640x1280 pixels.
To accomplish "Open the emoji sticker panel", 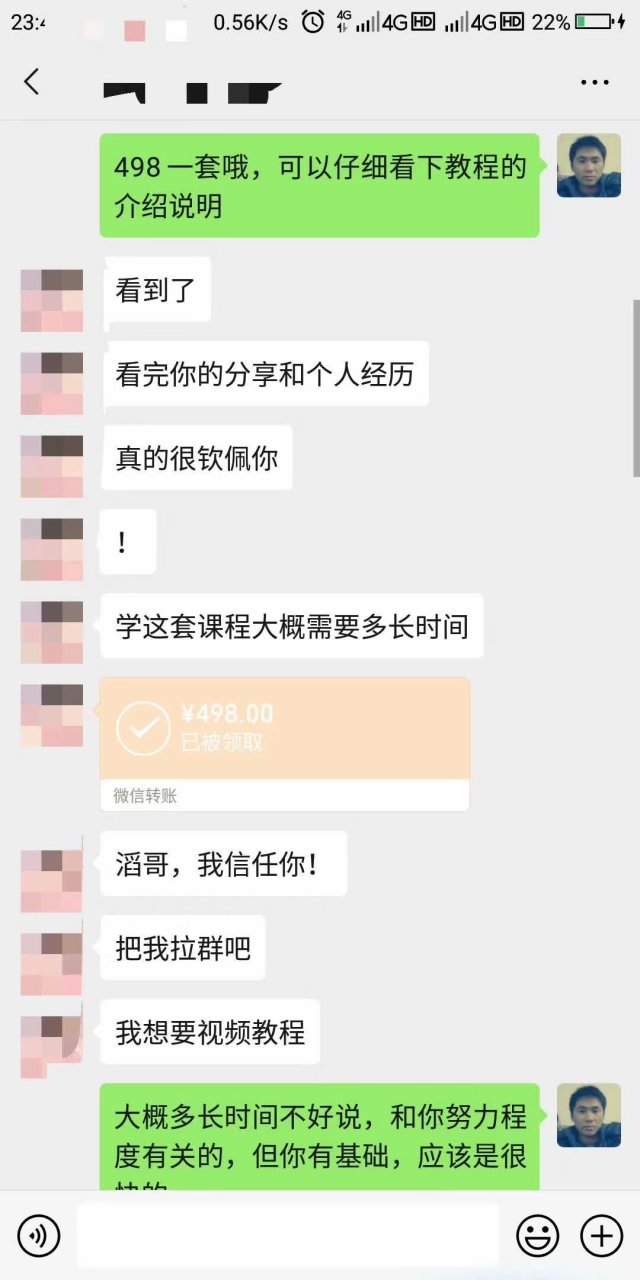I will point(537,1236).
